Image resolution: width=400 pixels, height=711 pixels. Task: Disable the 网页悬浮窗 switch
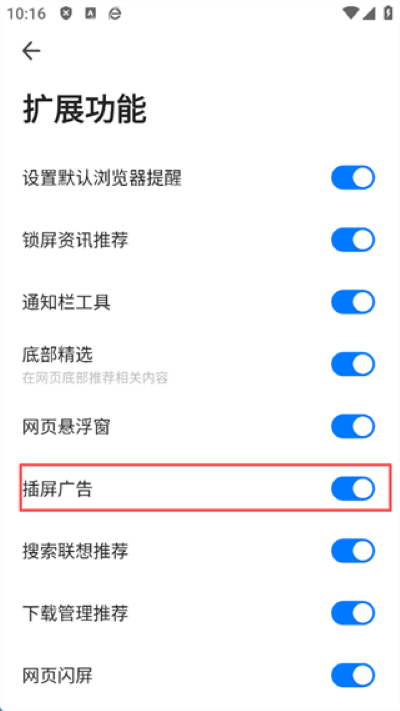[353, 427]
